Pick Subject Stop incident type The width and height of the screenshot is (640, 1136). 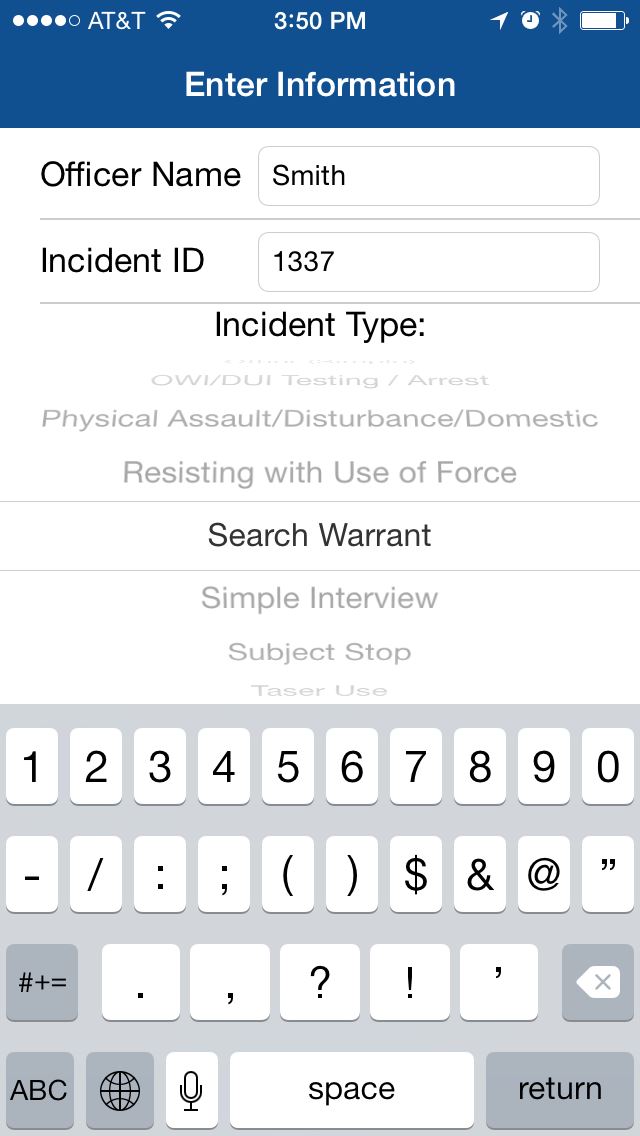coord(320,652)
